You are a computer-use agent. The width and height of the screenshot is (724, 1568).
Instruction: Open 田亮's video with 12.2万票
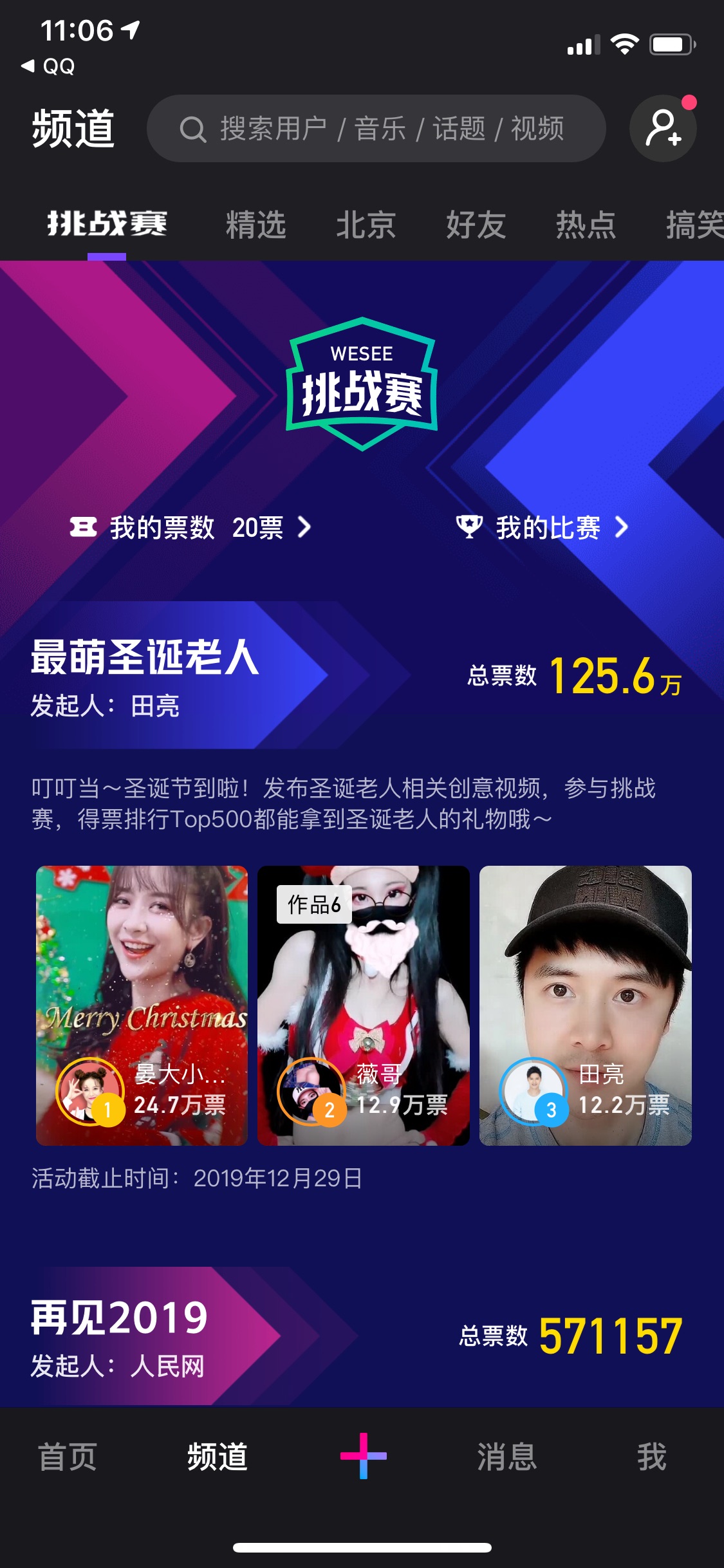coord(586,1005)
